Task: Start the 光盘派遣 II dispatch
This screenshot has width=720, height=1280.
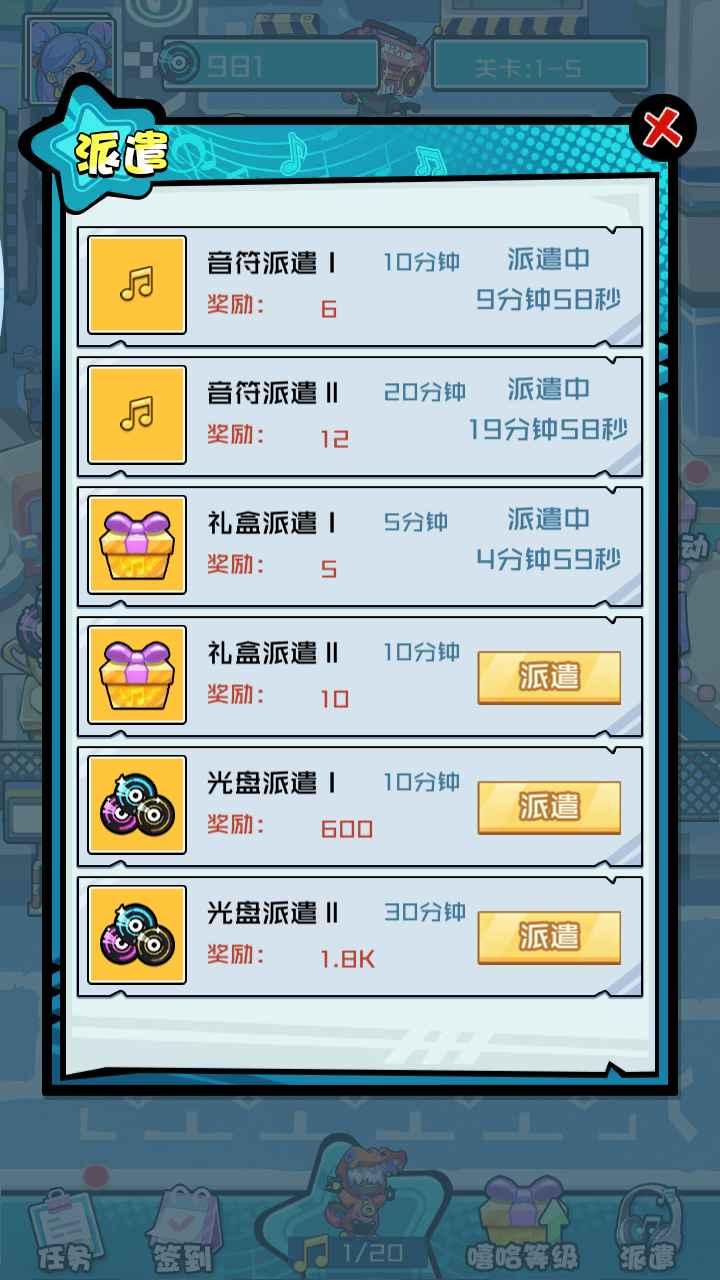Action: tap(549, 937)
